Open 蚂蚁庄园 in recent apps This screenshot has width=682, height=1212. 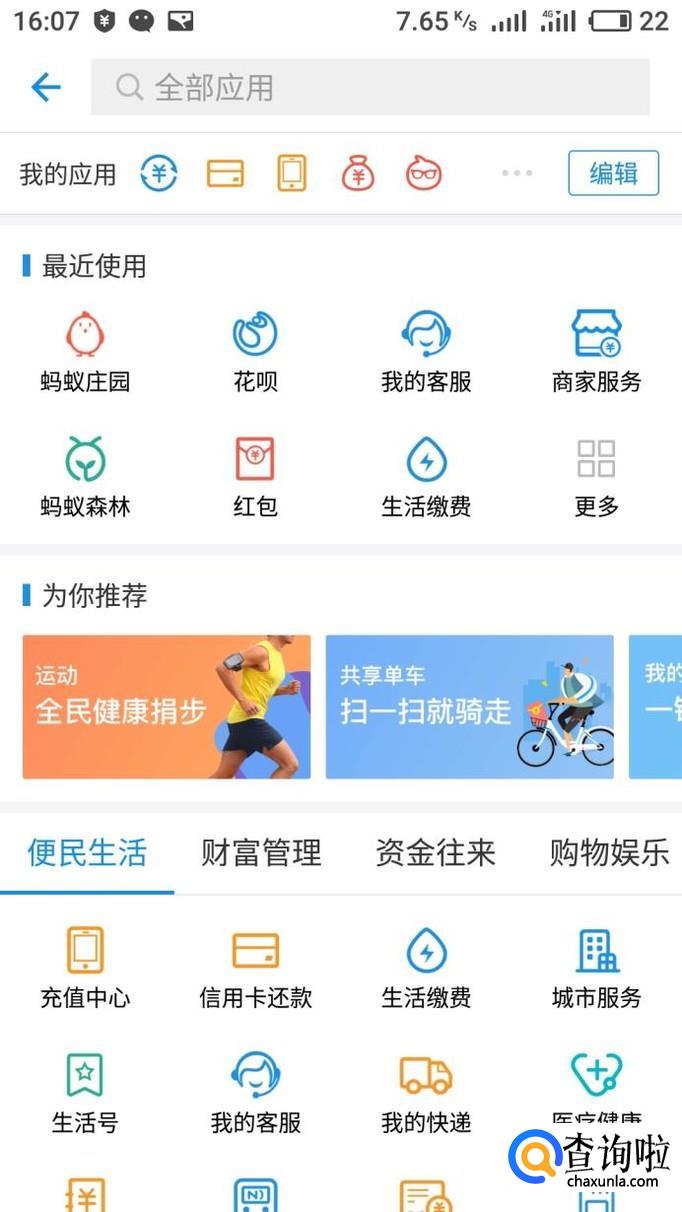[x=85, y=350]
